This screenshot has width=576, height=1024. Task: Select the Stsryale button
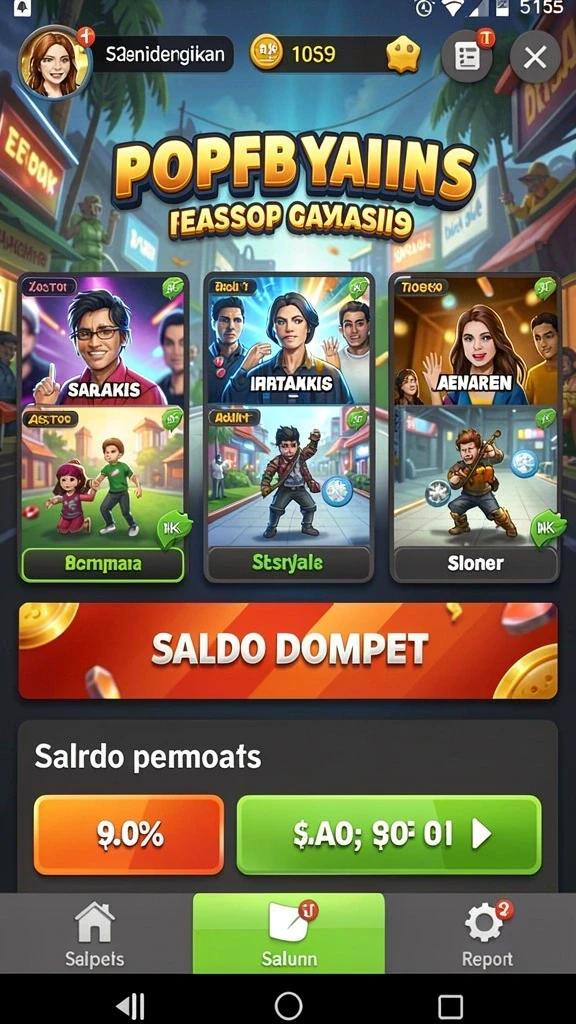point(289,564)
